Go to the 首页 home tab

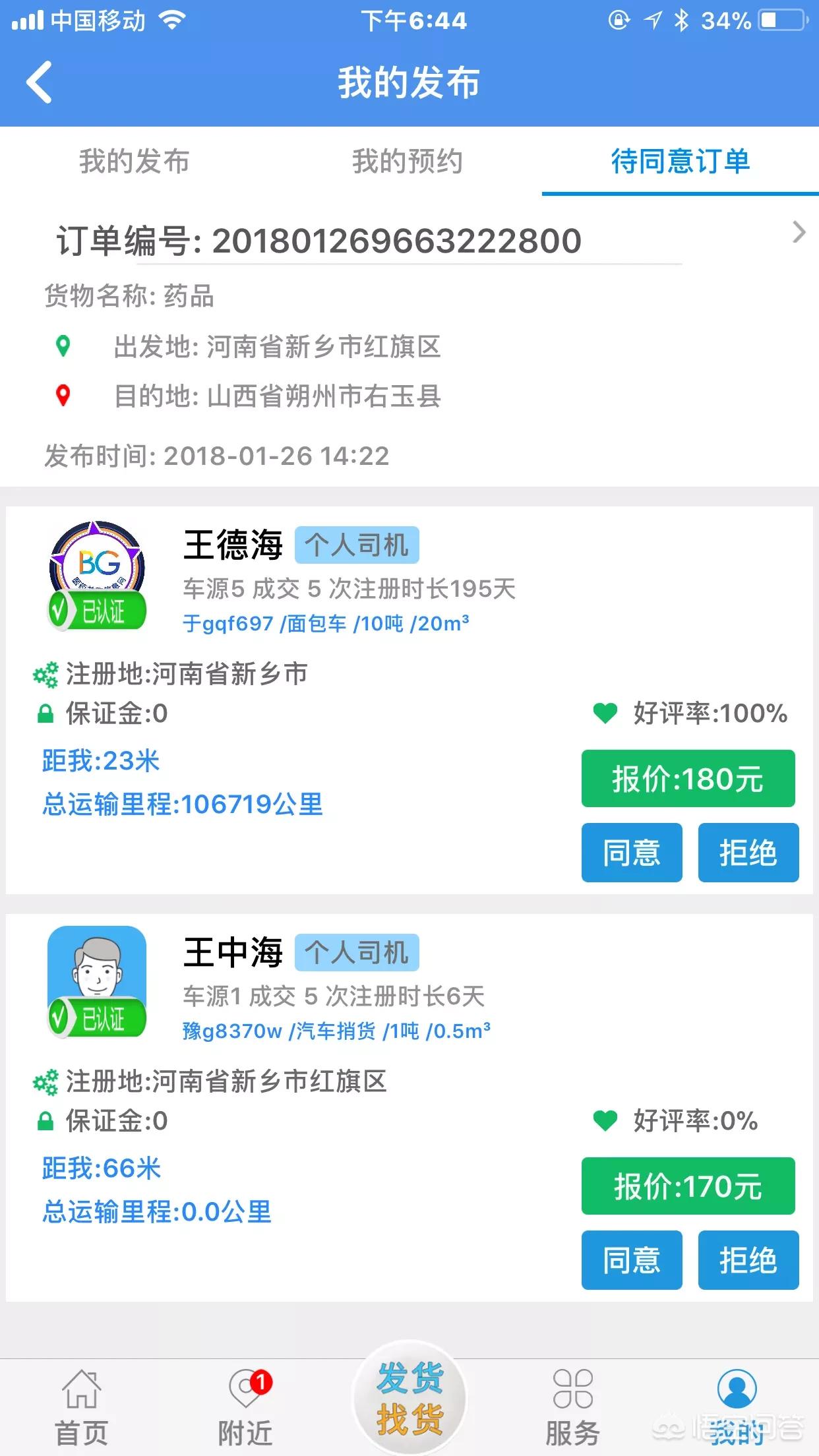point(81,1407)
